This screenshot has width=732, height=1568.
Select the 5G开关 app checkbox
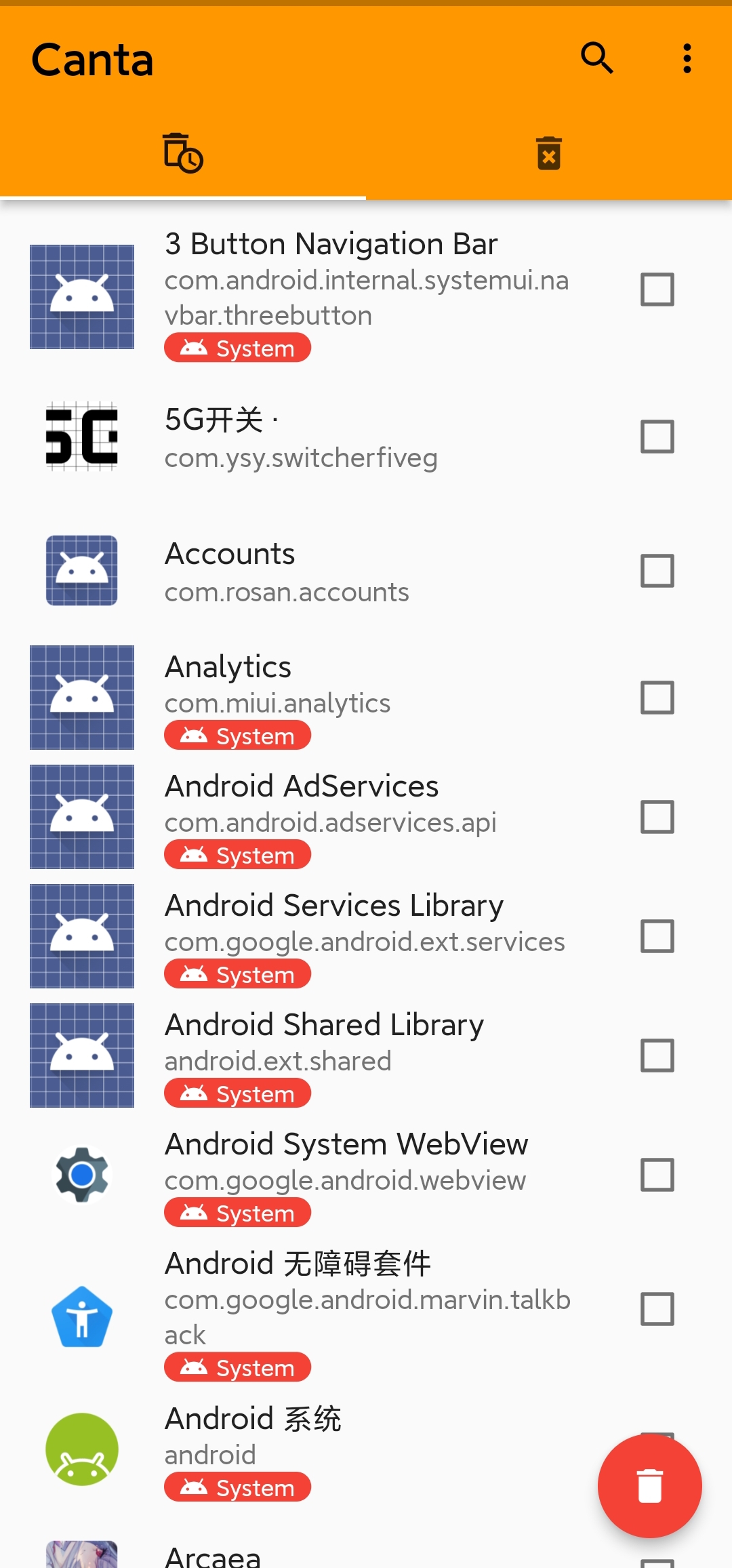pyautogui.click(x=657, y=437)
